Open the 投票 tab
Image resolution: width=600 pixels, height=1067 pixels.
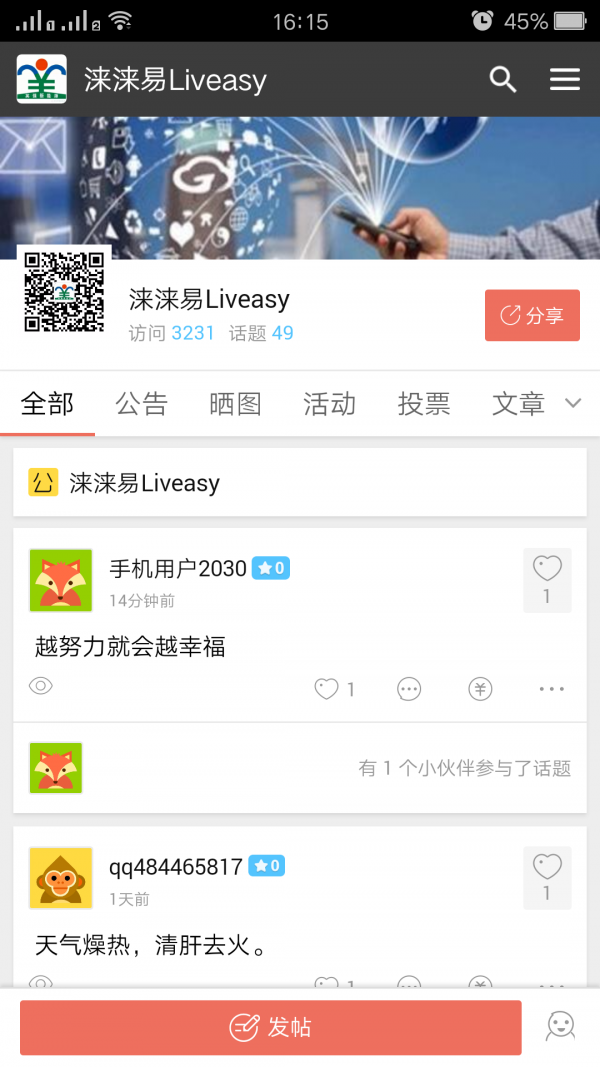[x=424, y=404]
